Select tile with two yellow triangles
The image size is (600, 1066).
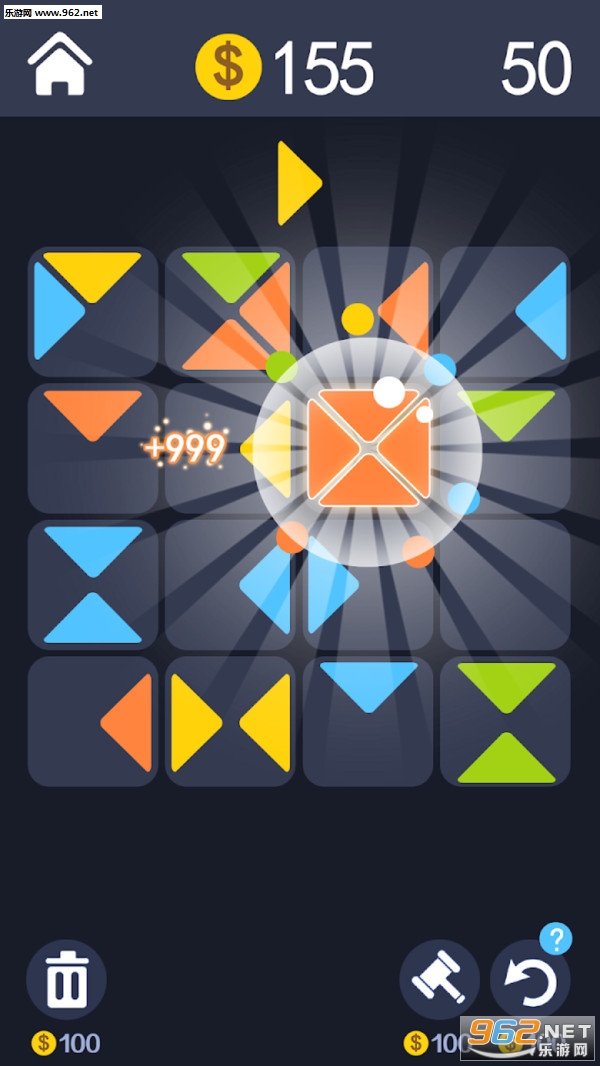click(x=230, y=721)
